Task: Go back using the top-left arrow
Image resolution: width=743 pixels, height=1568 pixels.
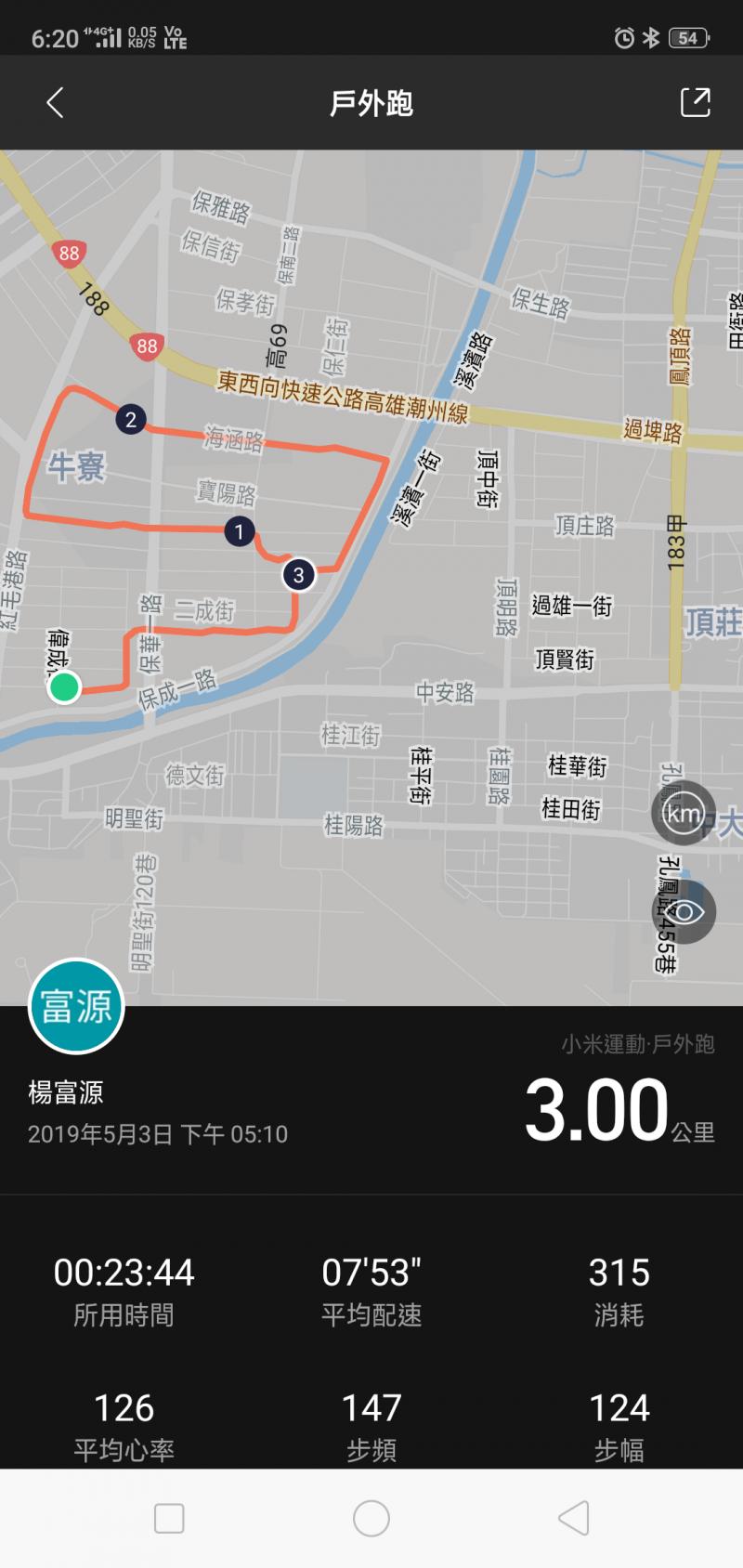Action: [x=56, y=103]
